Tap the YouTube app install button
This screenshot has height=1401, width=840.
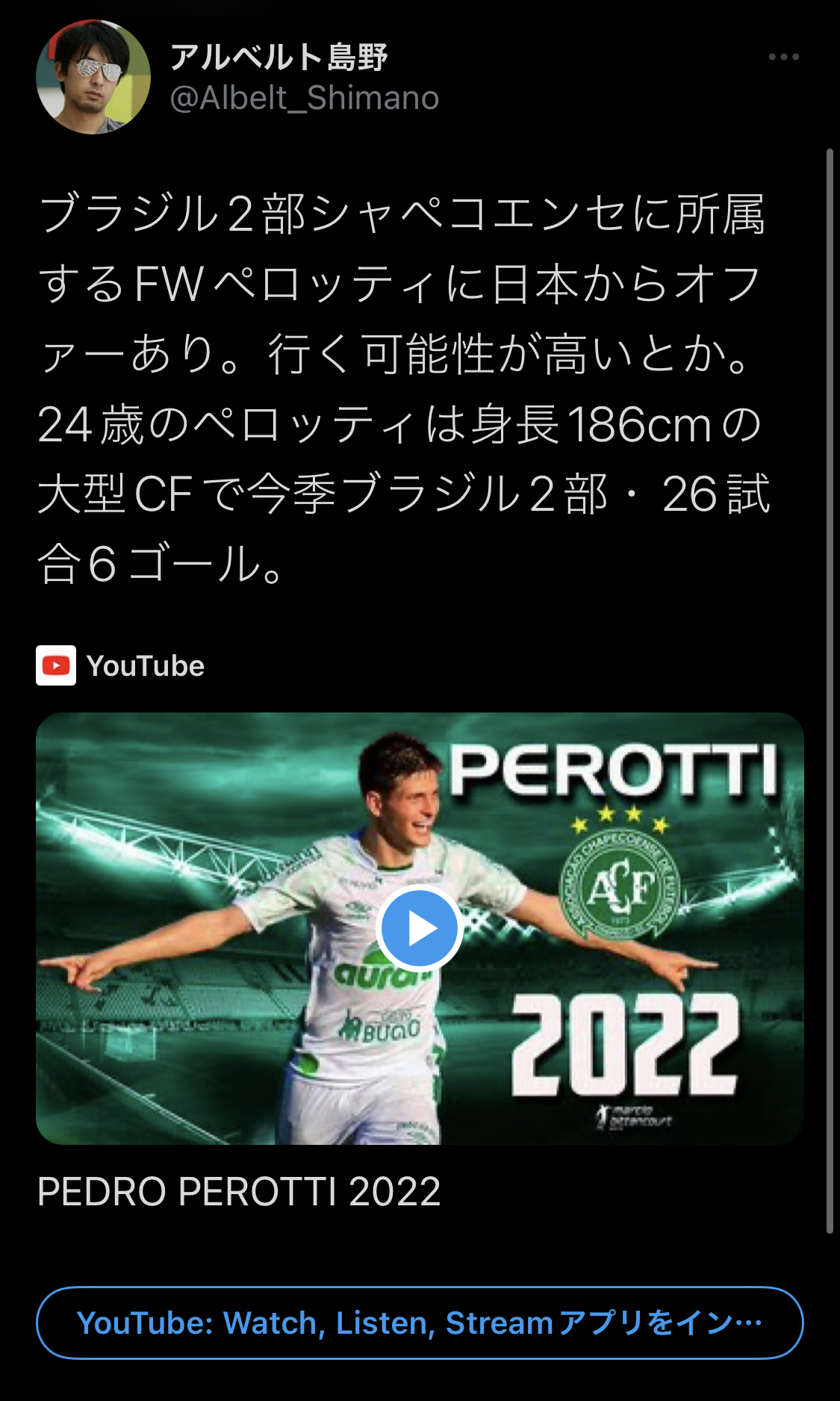tap(420, 1323)
